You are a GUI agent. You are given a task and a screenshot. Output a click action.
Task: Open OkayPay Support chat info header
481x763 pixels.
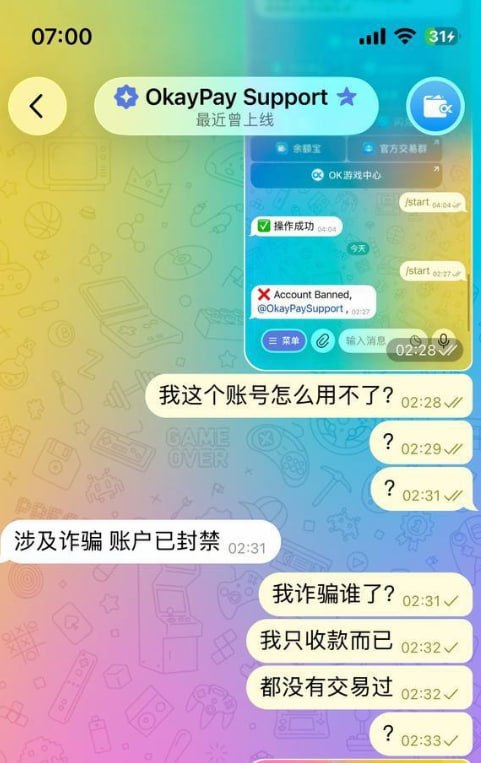coord(236,106)
